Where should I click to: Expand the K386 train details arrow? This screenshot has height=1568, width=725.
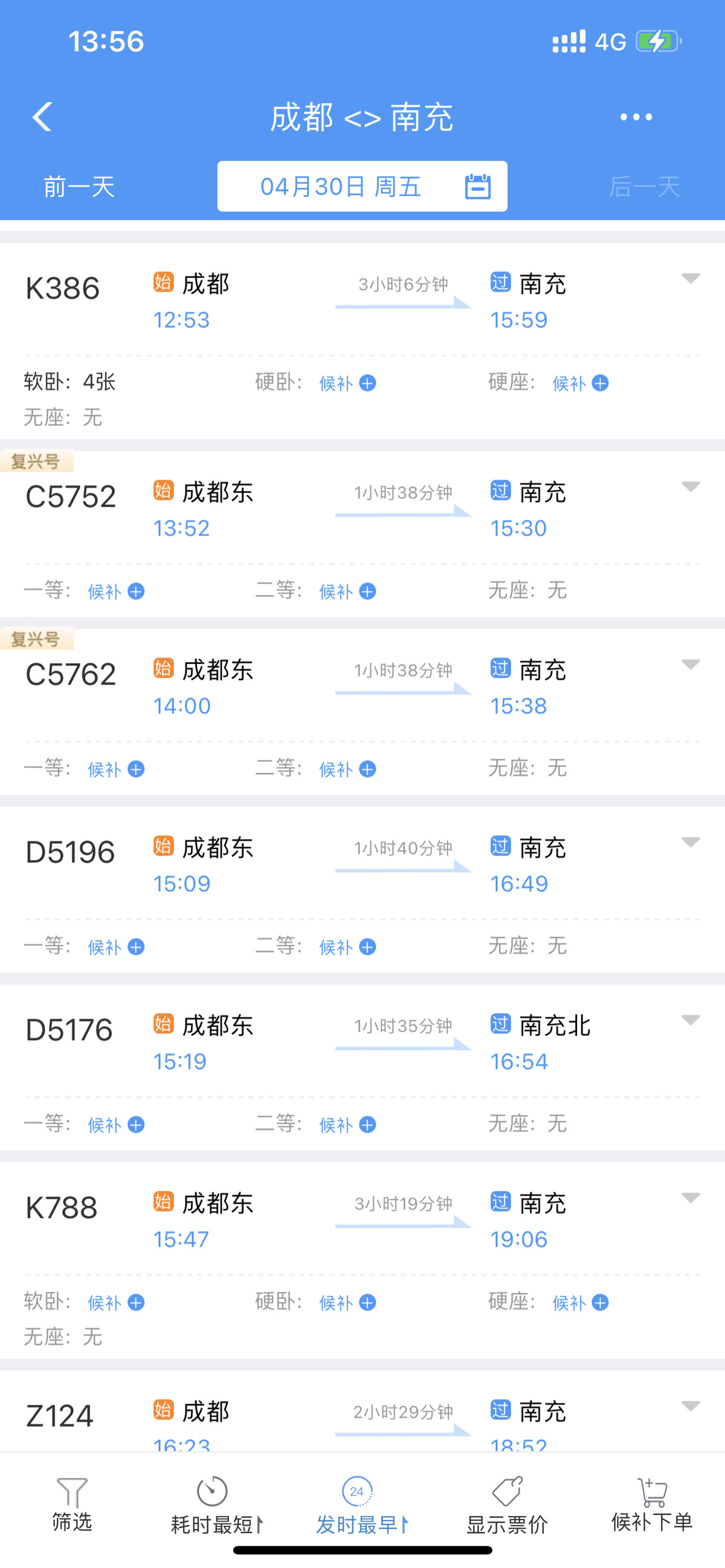click(690, 279)
